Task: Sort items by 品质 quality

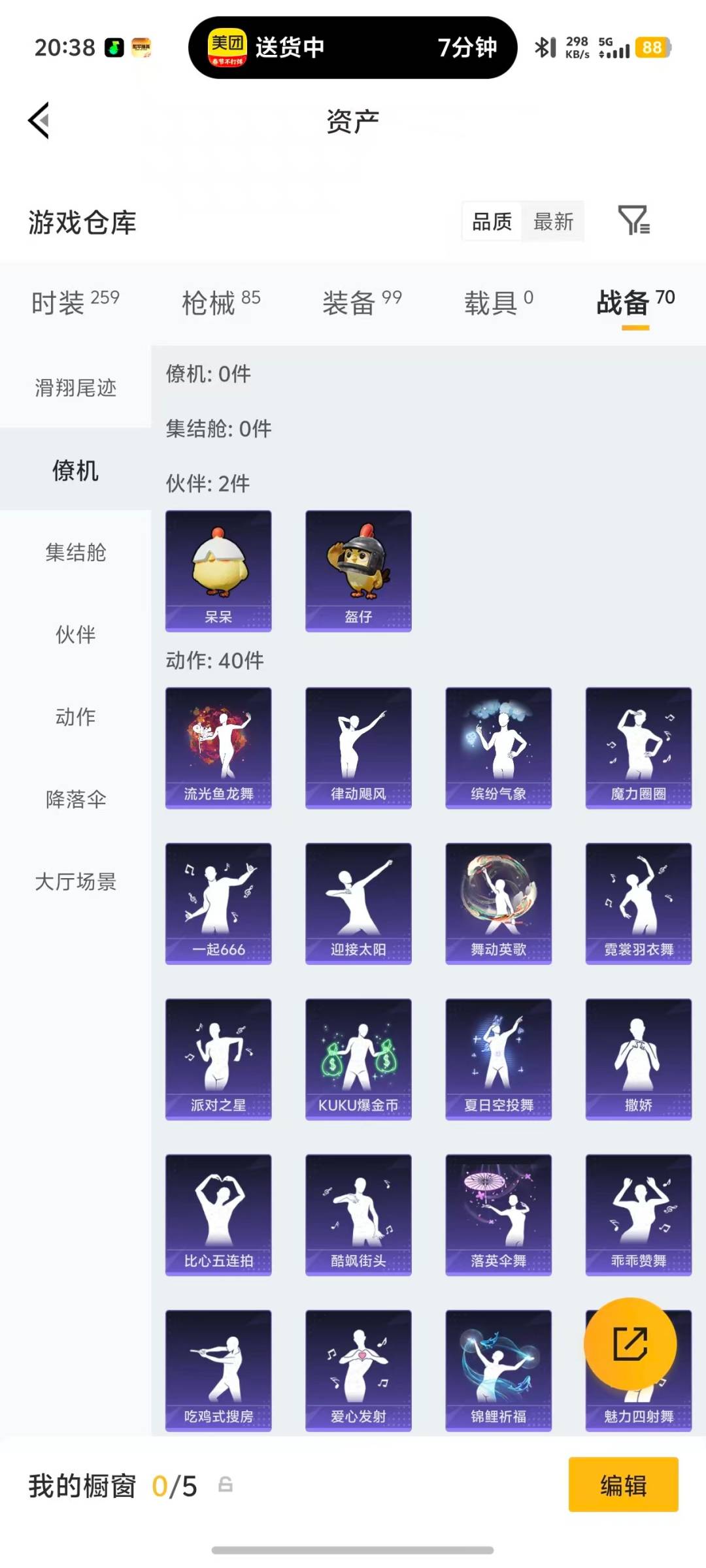Action: click(x=491, y=222)
